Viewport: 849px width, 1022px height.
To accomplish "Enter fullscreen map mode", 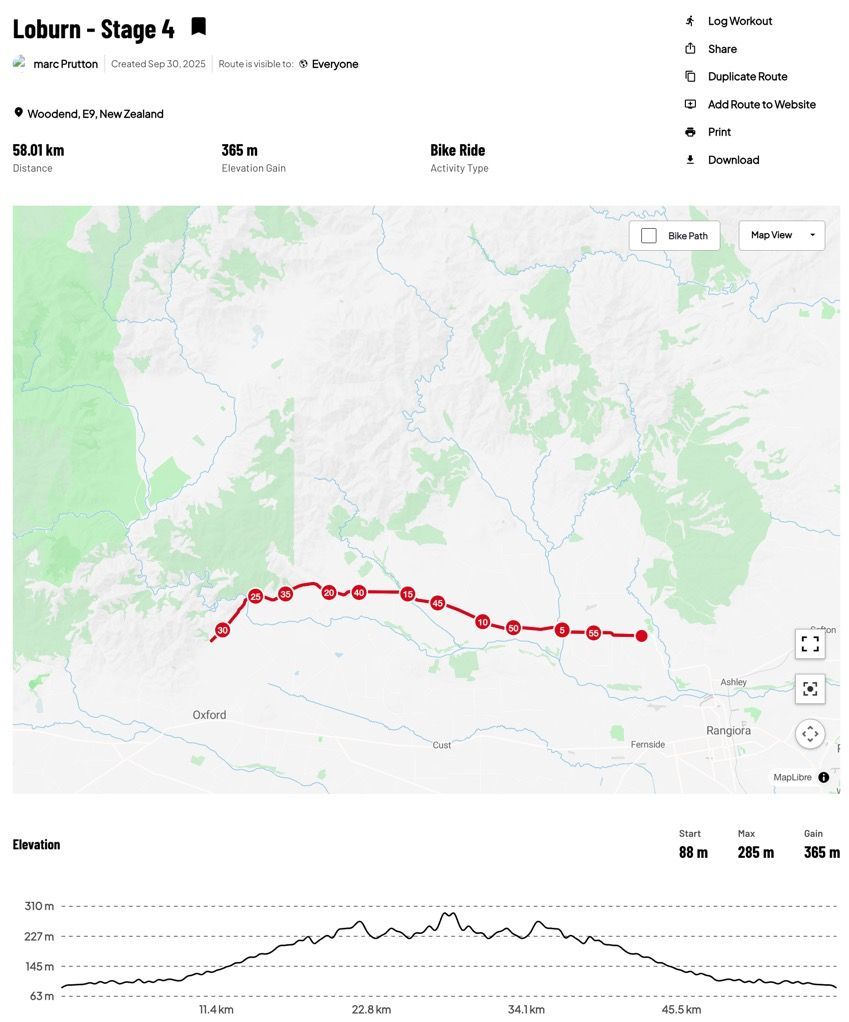I will [810, 643].
